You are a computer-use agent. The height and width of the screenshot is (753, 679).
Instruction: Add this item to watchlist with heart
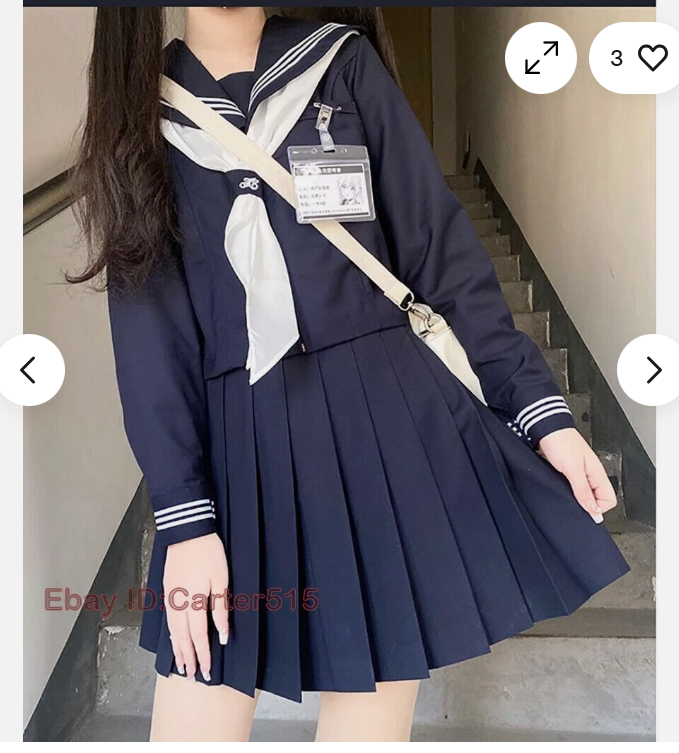[652, 58]
